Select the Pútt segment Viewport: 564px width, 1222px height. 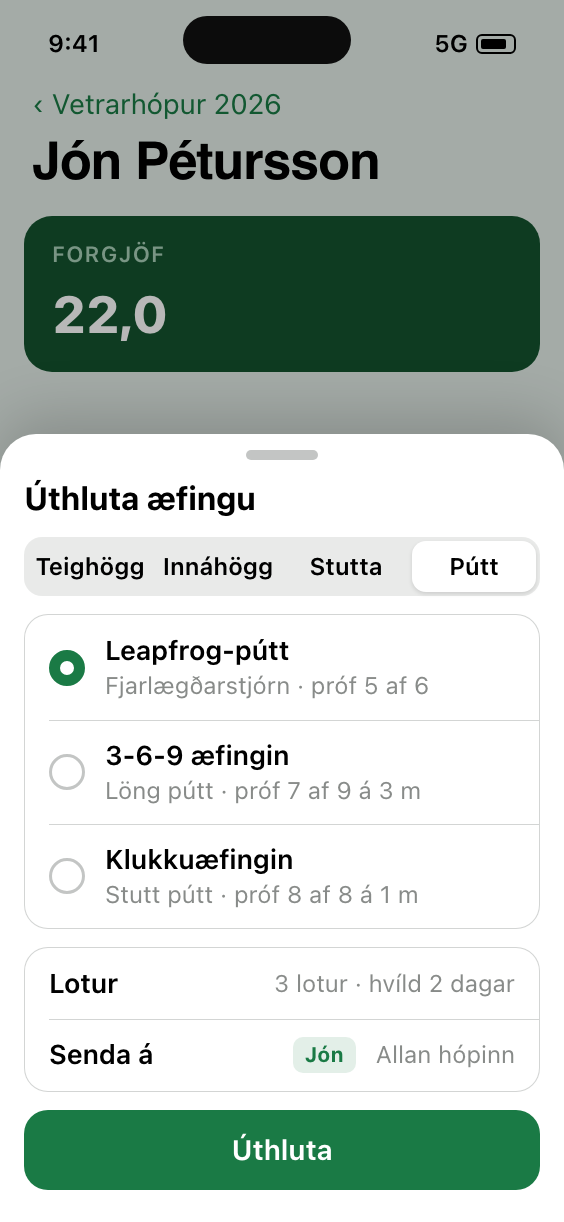[x=474, y=567]
